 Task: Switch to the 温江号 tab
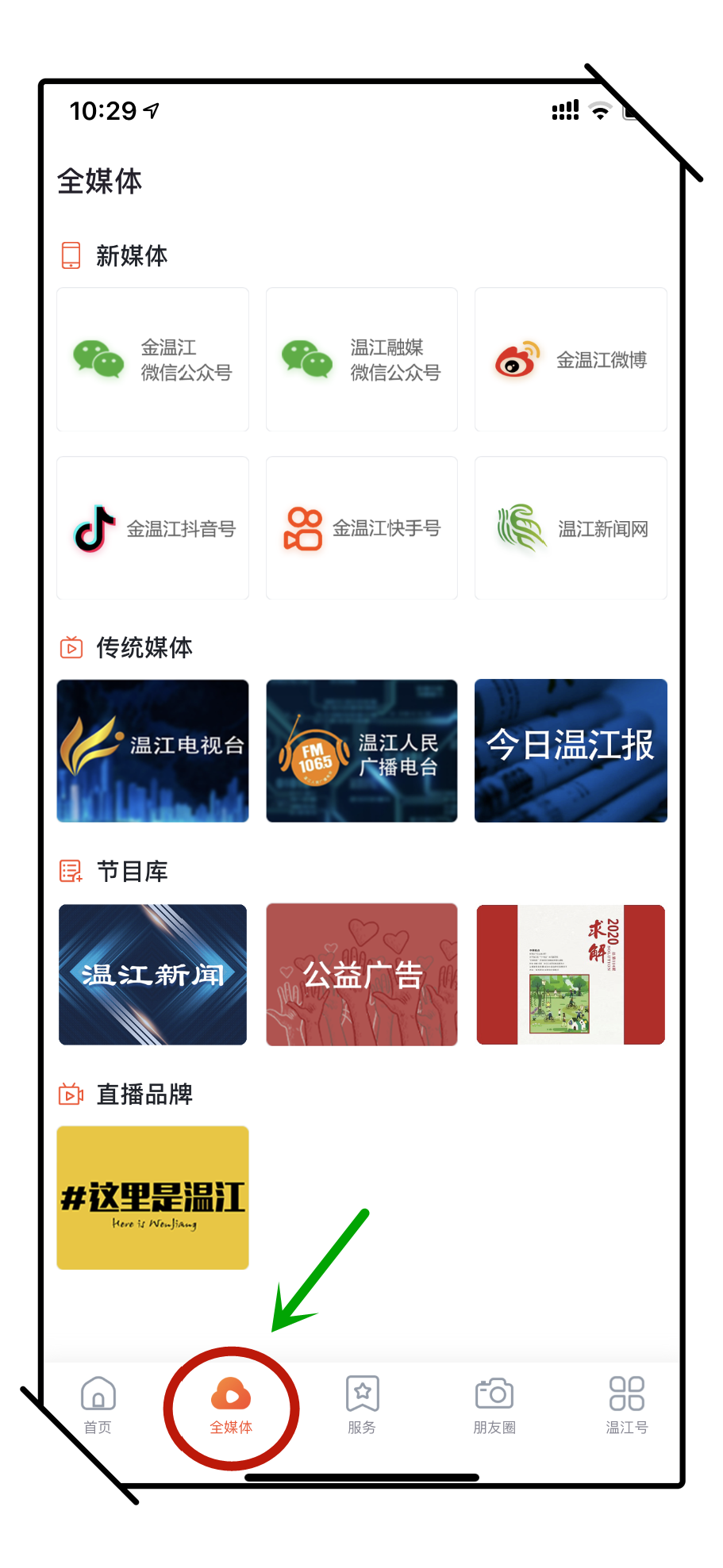[626, 1405]
